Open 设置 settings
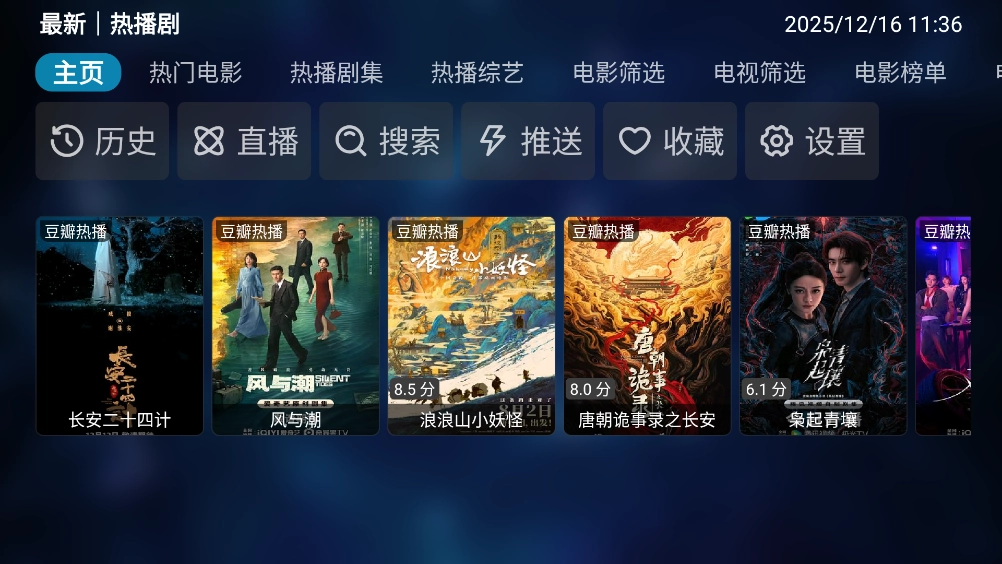This screenshot has height=564, width=1002. (812, 141)
